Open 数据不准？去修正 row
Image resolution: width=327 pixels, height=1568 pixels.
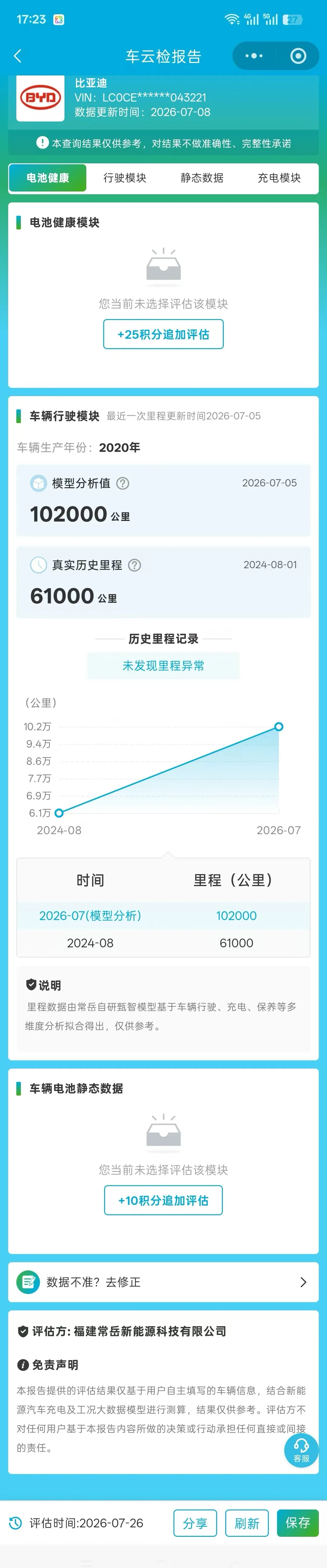163,1282
